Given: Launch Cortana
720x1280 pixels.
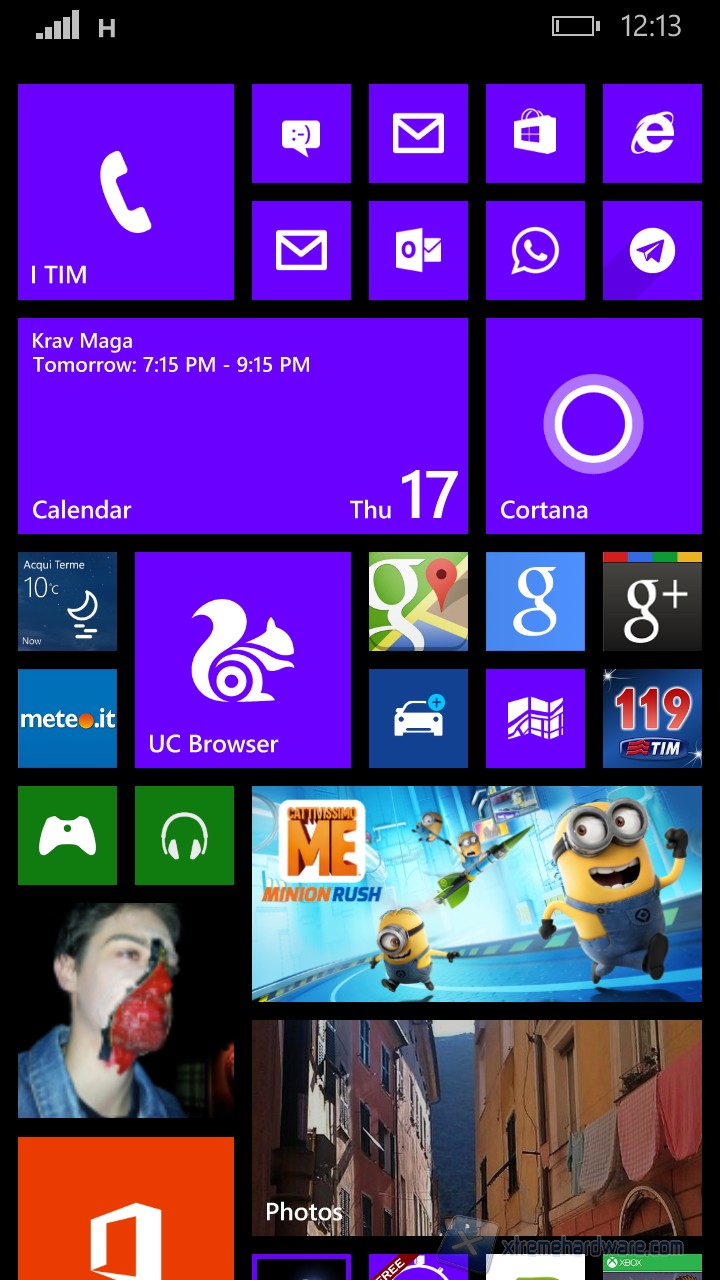Looking at the screenshot, I should click(594, 426).
